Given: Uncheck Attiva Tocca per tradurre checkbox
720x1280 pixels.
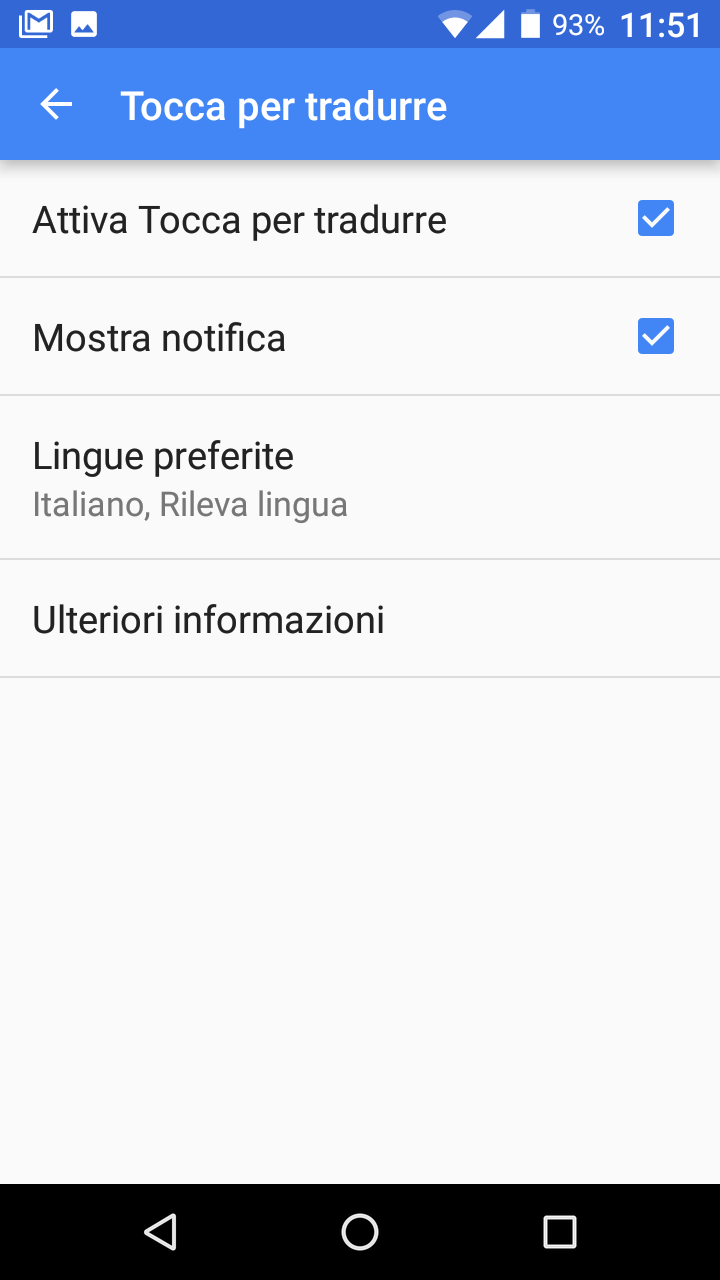Looking at the screenshot, I should (655, 218).
